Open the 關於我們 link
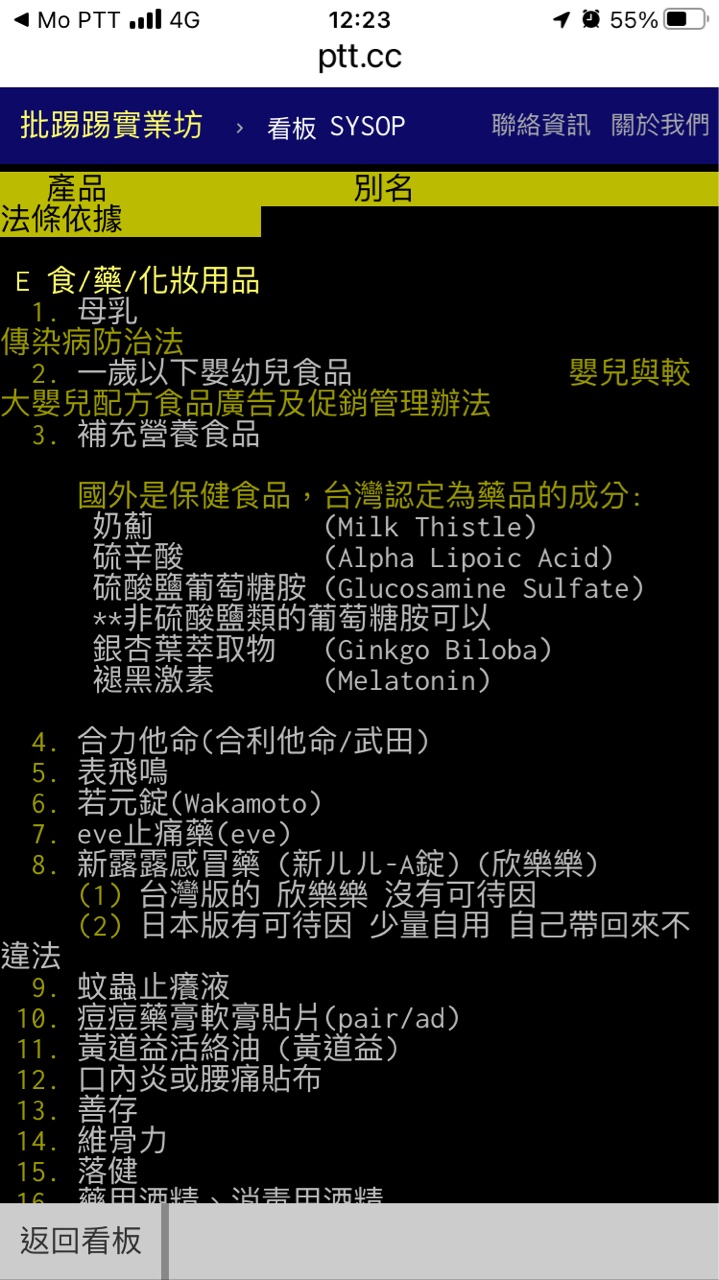Viewport: 719px width, 1280px height. coord(659,125)
